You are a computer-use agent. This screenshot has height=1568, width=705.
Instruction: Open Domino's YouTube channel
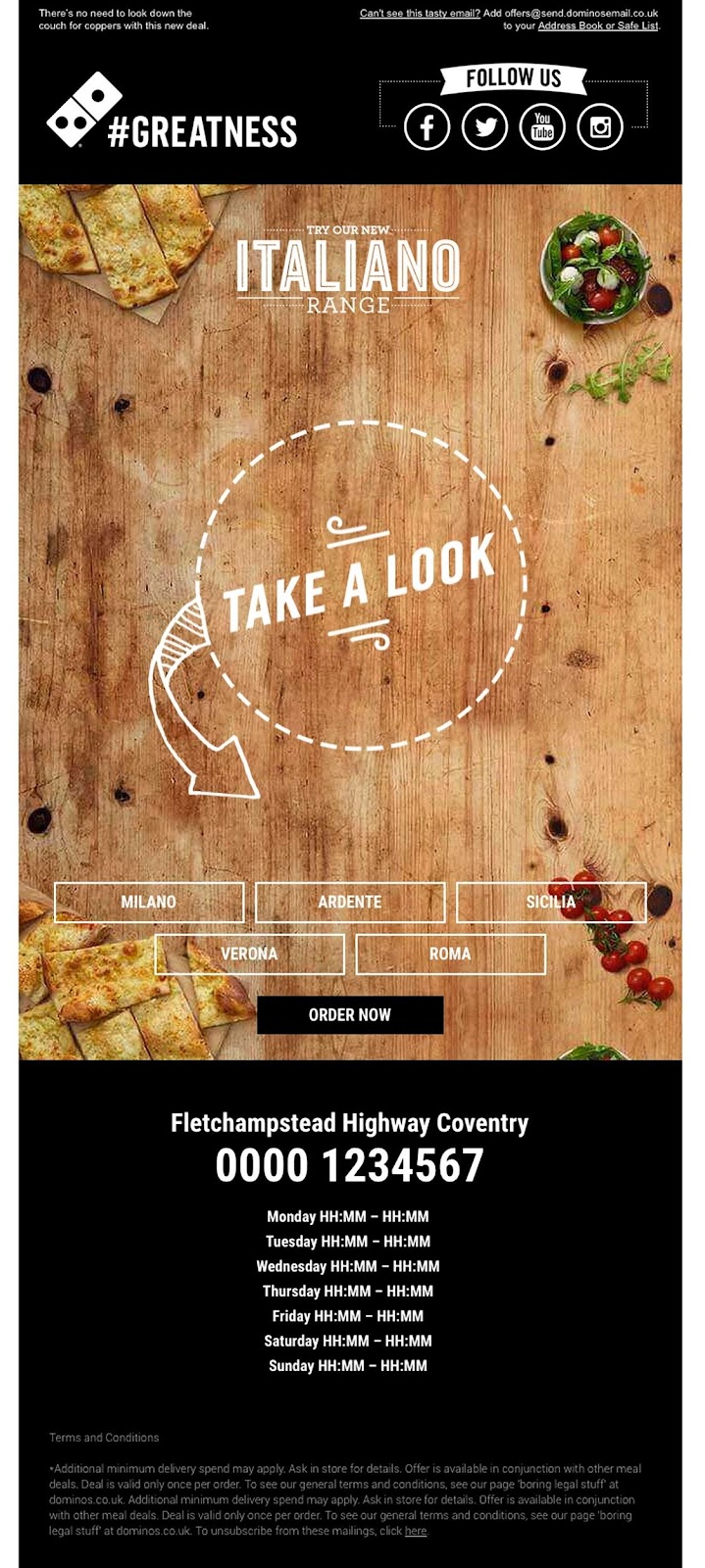tap(542, 126)
